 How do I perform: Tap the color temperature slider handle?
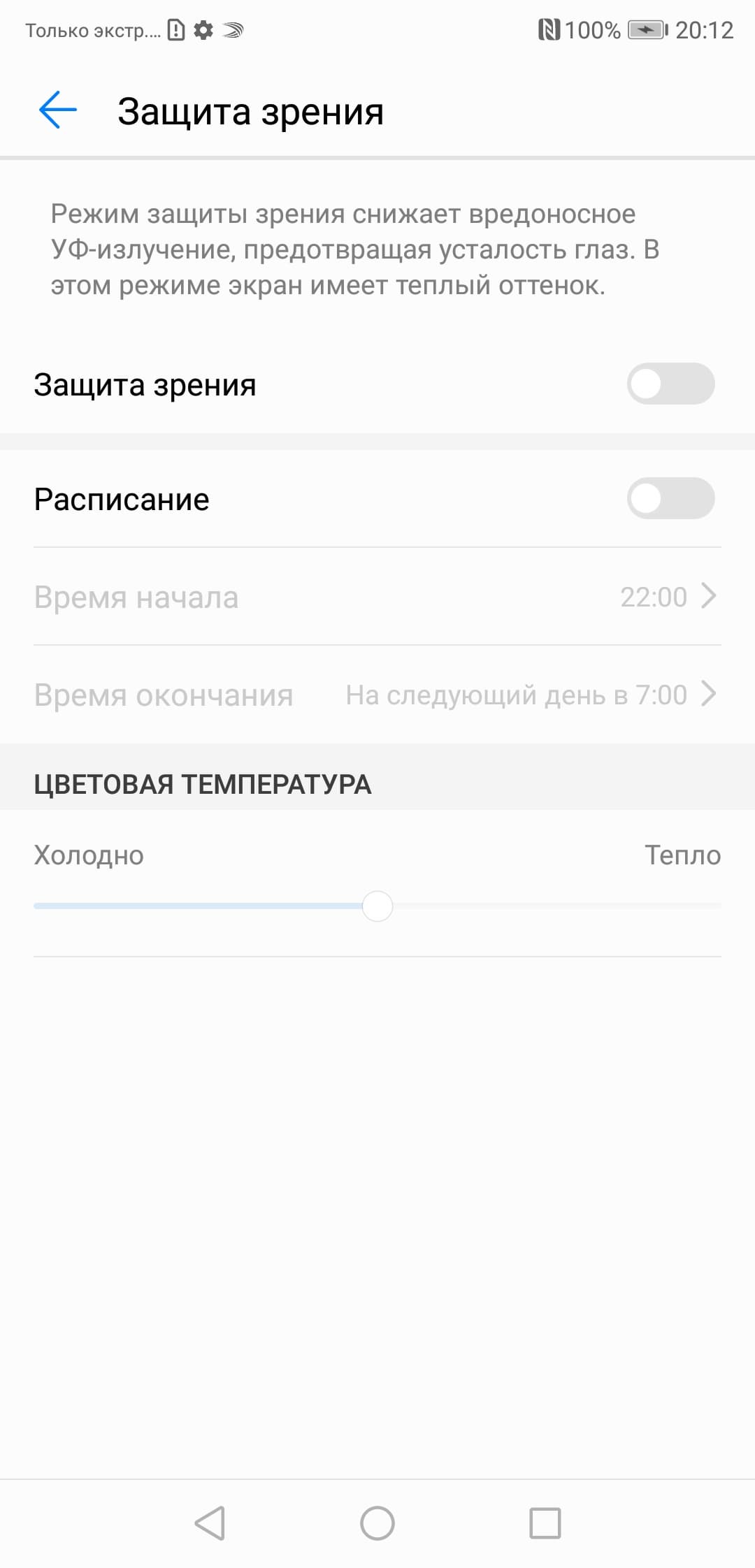377,906
